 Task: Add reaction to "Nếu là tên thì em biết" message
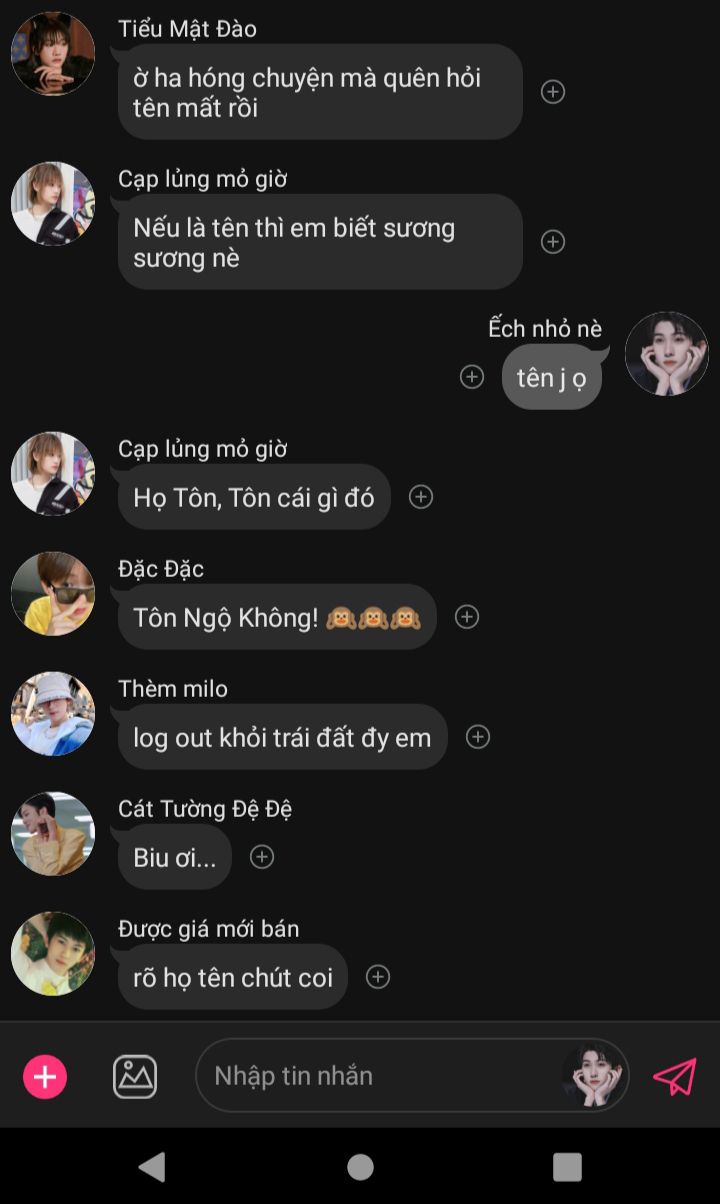553,242
